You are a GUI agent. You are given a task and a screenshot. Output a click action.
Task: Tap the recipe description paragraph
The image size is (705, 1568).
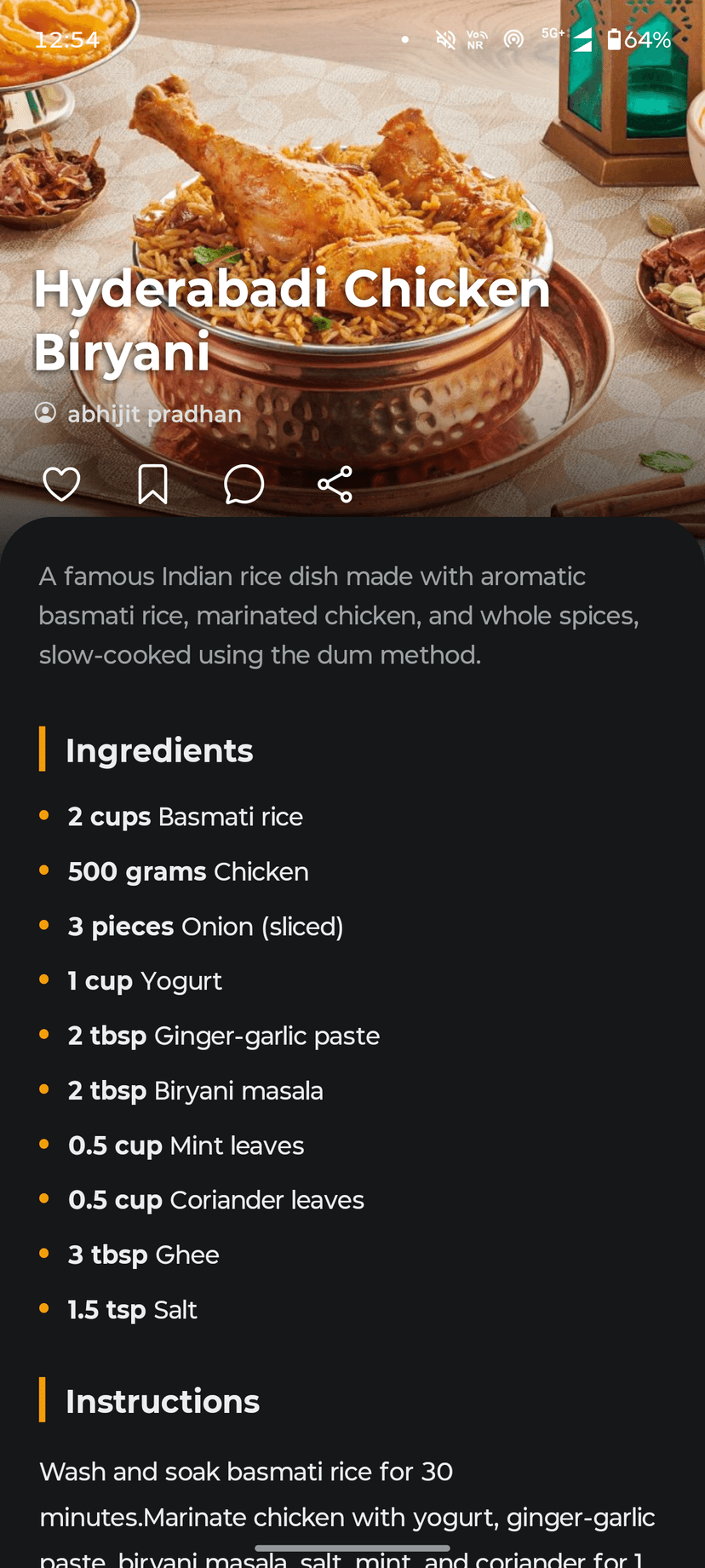click(x=339, y=614)
